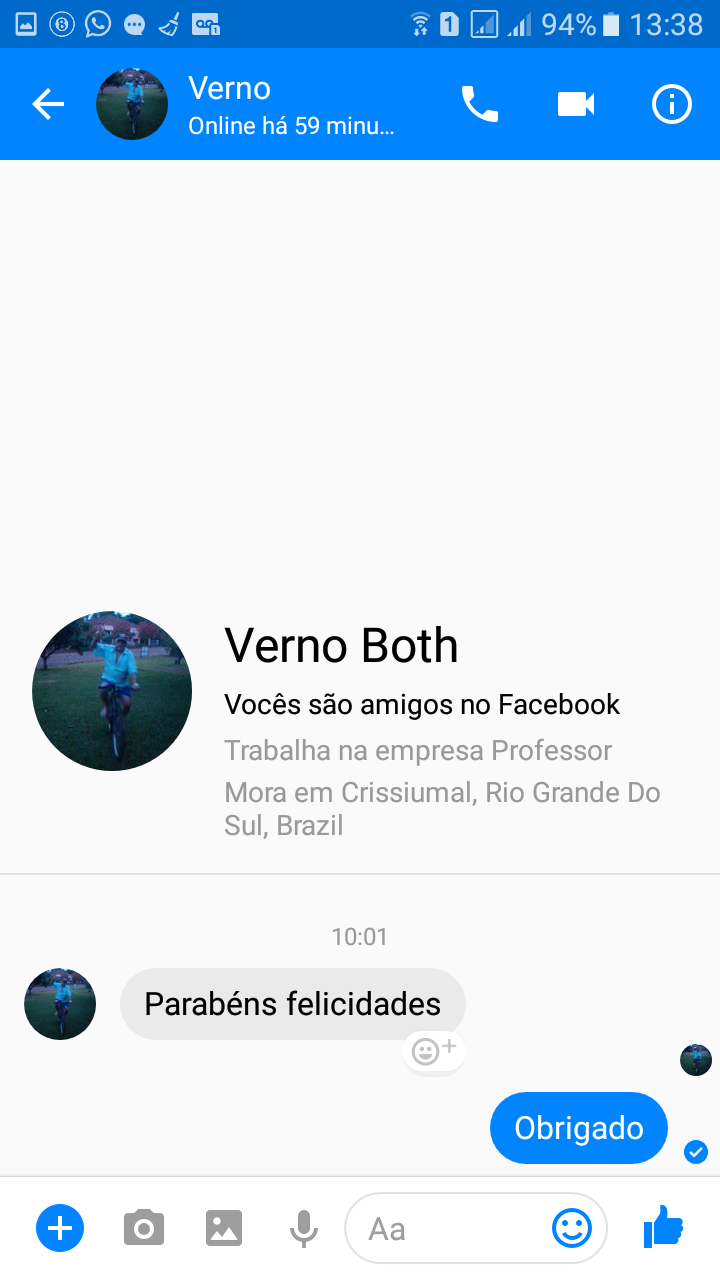Viewport: 720px width, 1280px height.
Task: Go back from Verno's conversation
Action: pyautogui.click(x=47, y=104)
